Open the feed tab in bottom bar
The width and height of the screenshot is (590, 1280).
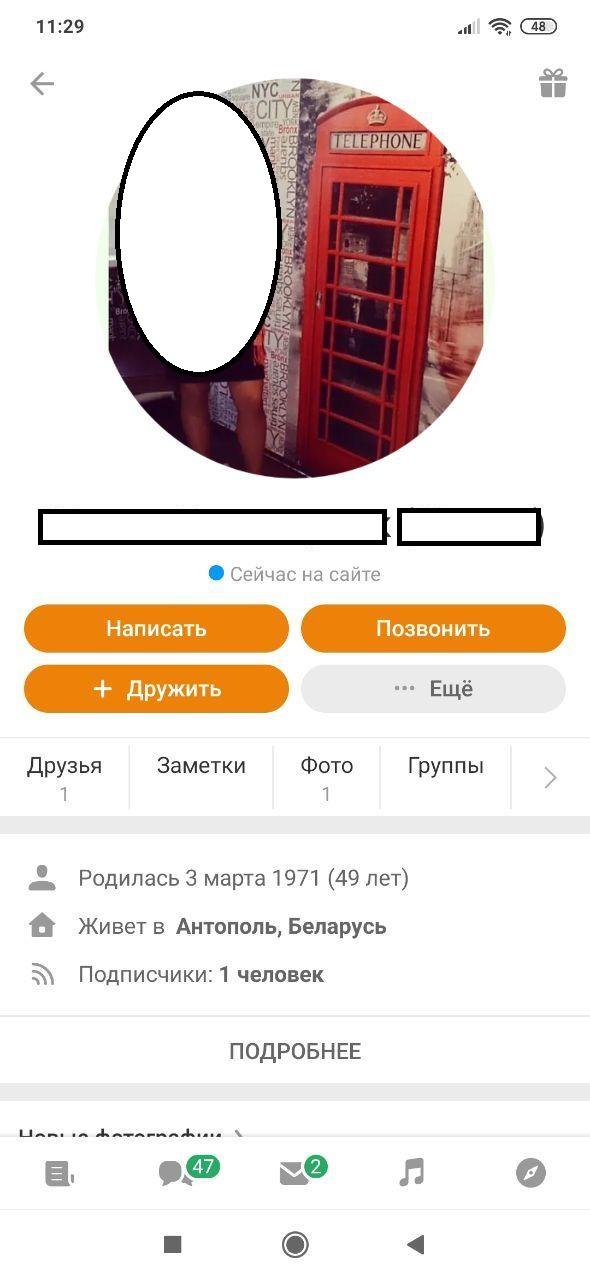pos(59,1174)
